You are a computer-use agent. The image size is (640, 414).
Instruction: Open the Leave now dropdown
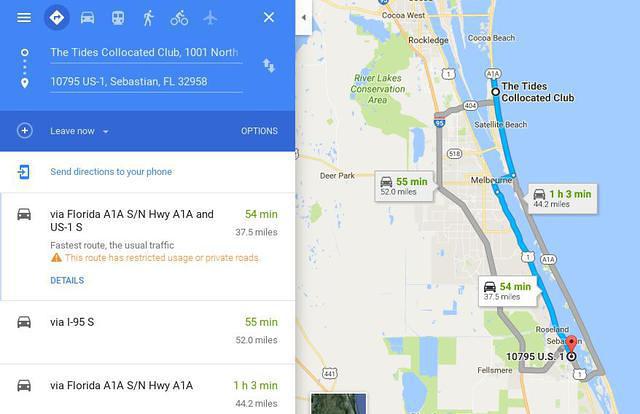80,131
